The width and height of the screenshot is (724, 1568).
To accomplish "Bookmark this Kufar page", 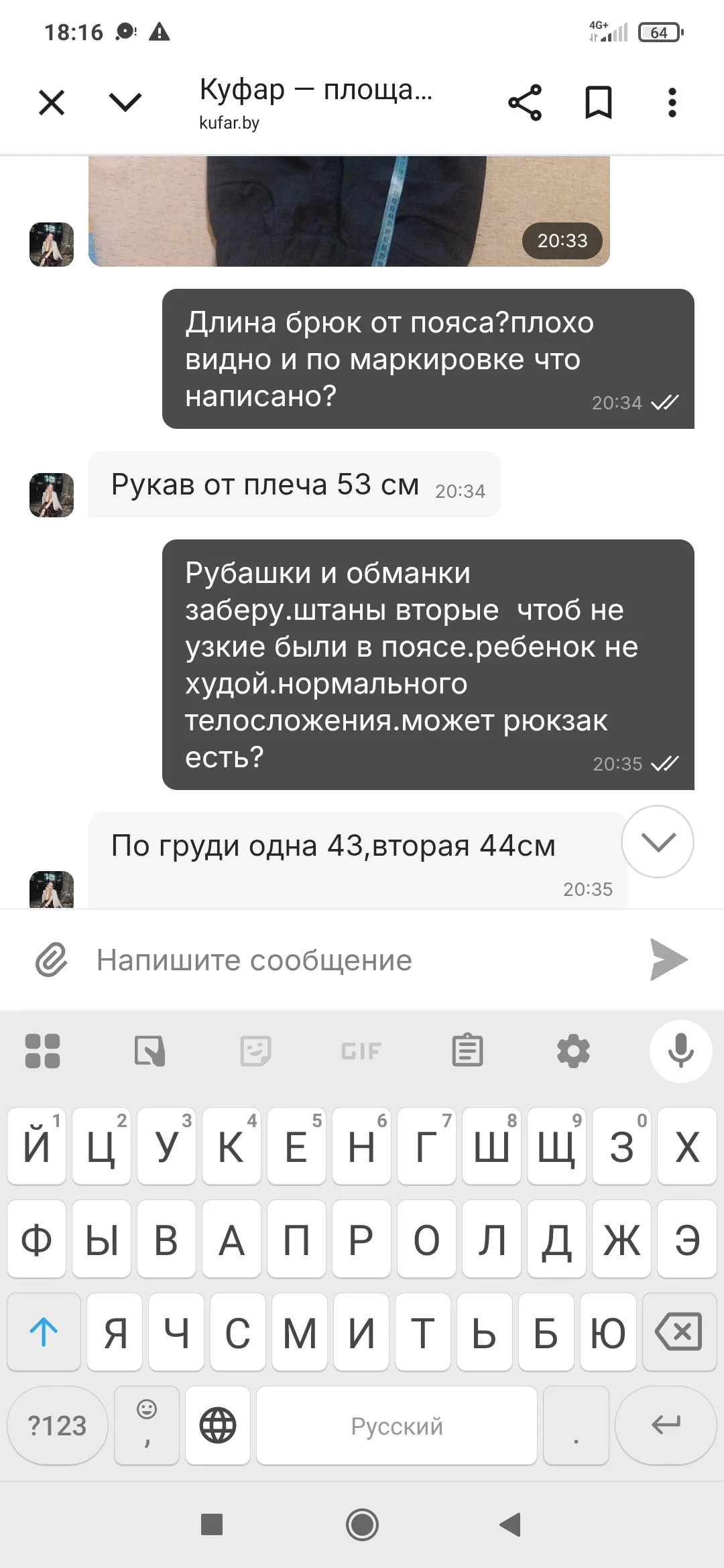I will (599, 103).
